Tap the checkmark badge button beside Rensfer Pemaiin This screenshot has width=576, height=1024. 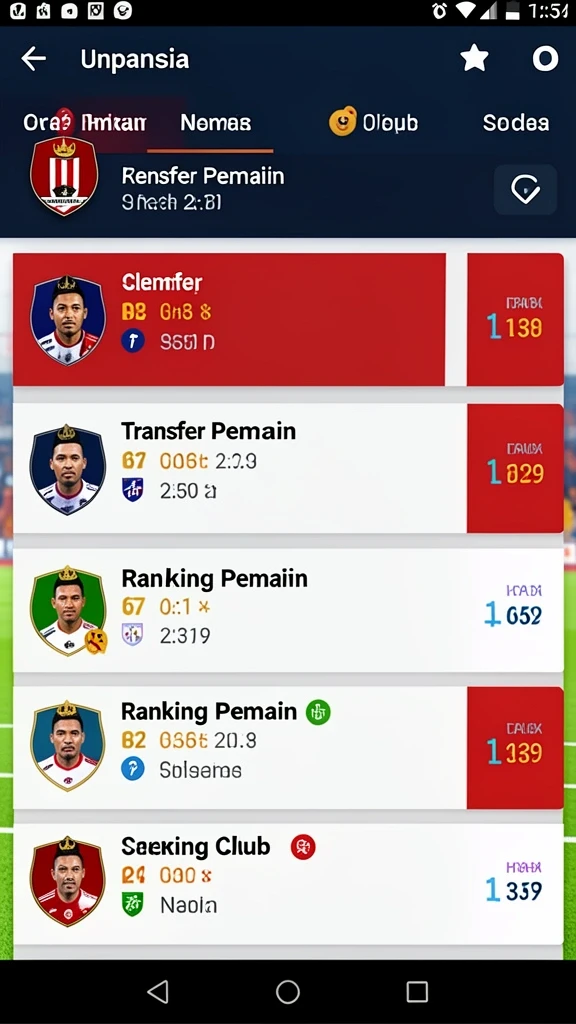[x=525, y=190]
